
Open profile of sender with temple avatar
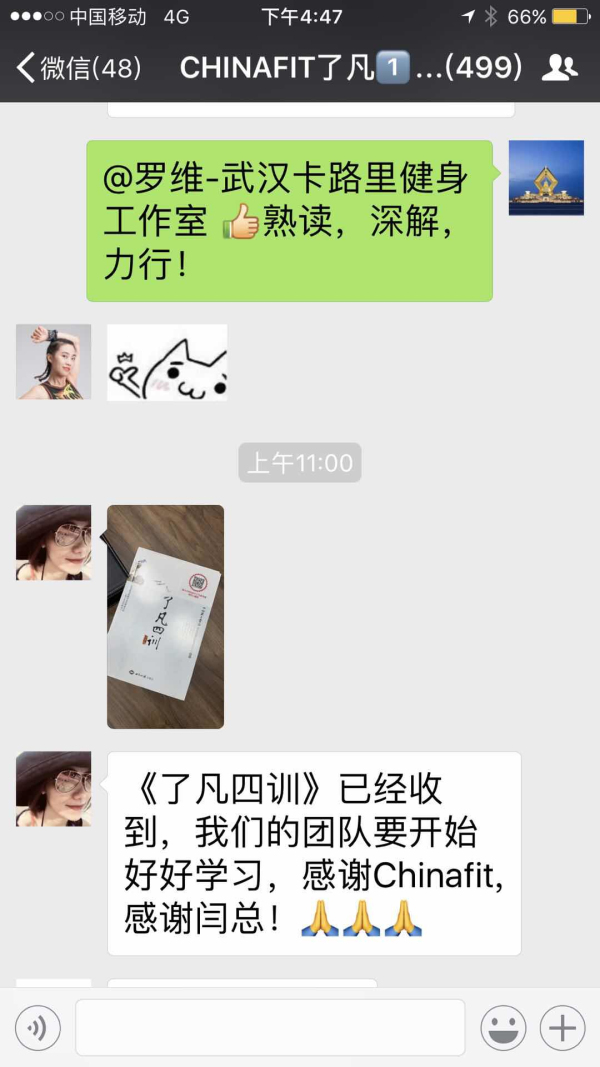[546, 178]
